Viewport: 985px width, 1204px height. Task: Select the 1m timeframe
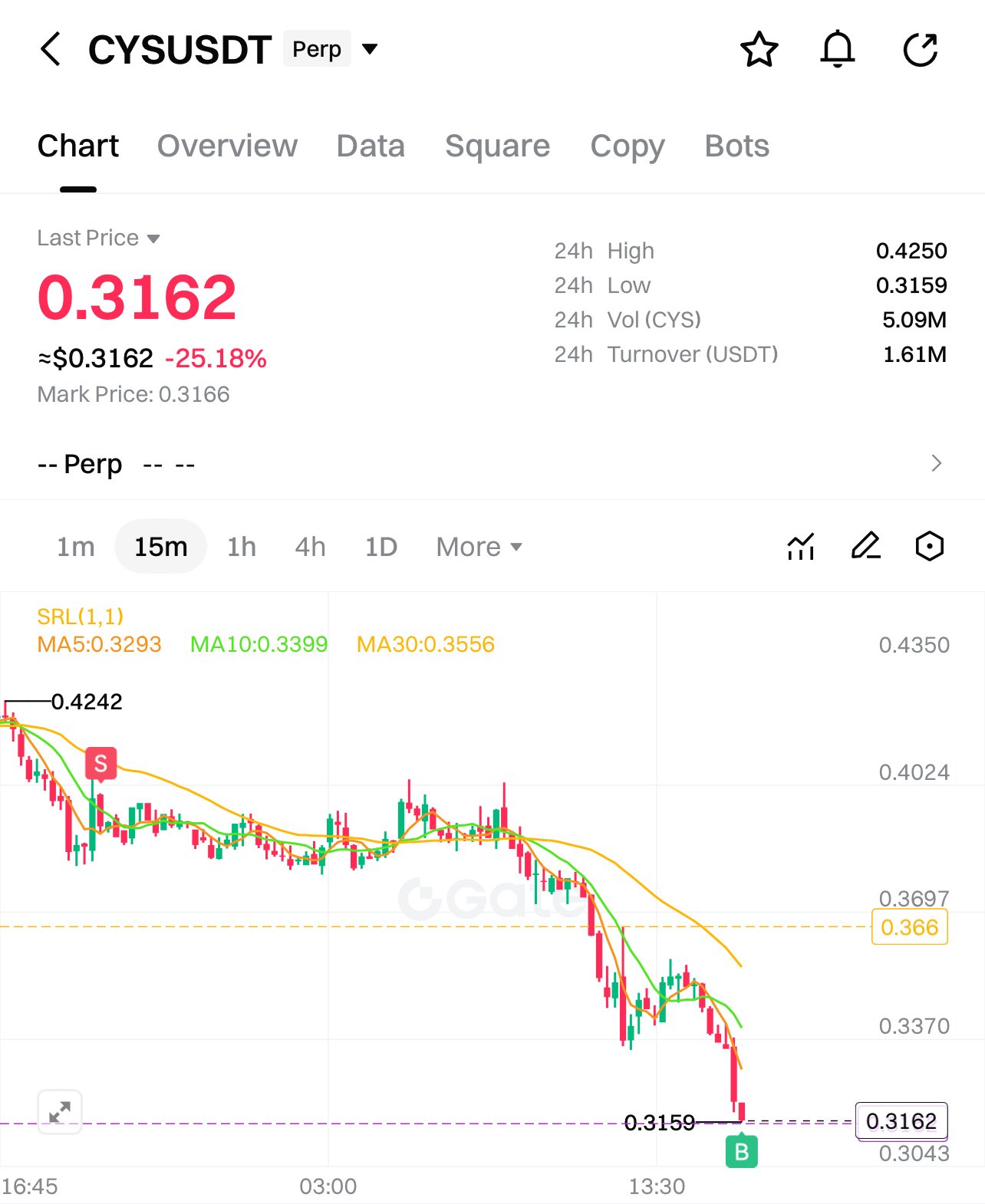pos(76,547)
